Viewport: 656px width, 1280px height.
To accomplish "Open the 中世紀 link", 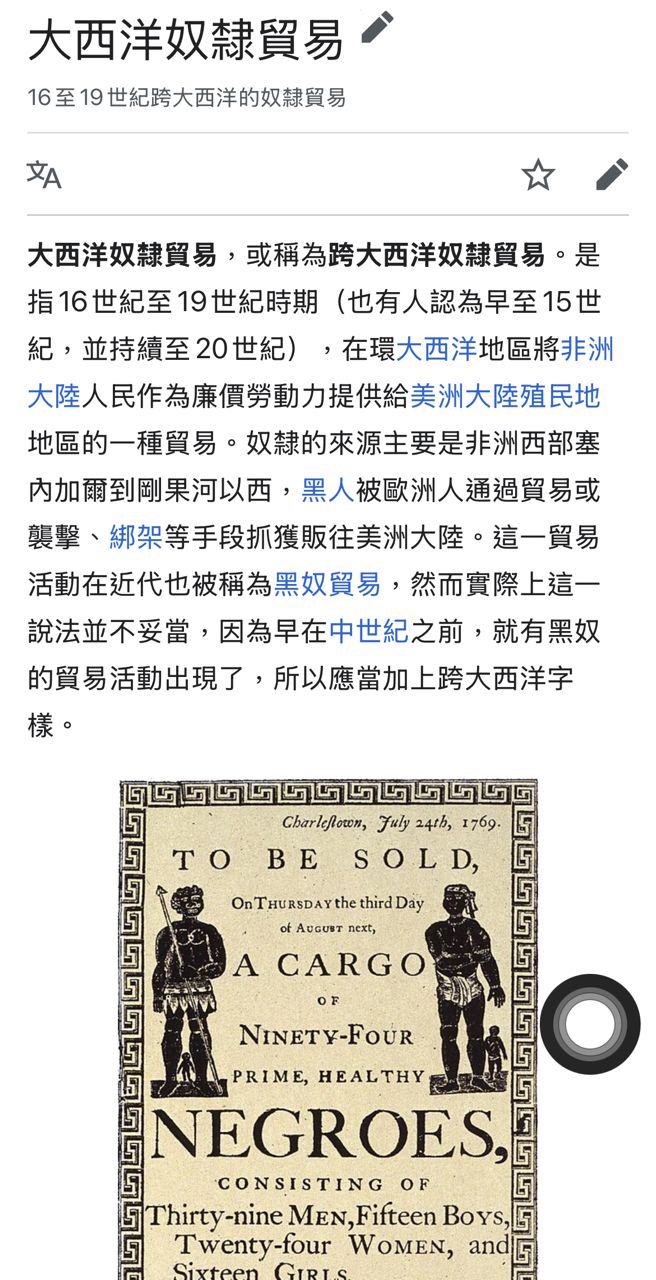I will pos(369,631).
